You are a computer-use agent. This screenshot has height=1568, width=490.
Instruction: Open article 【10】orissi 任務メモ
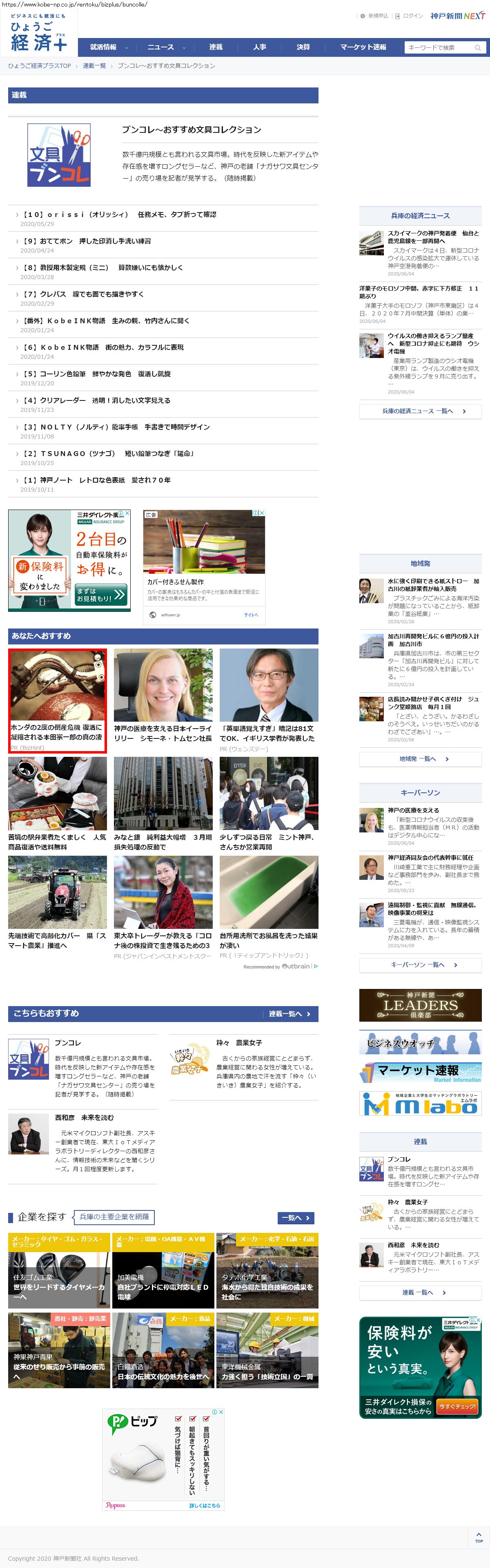(119, 215)
